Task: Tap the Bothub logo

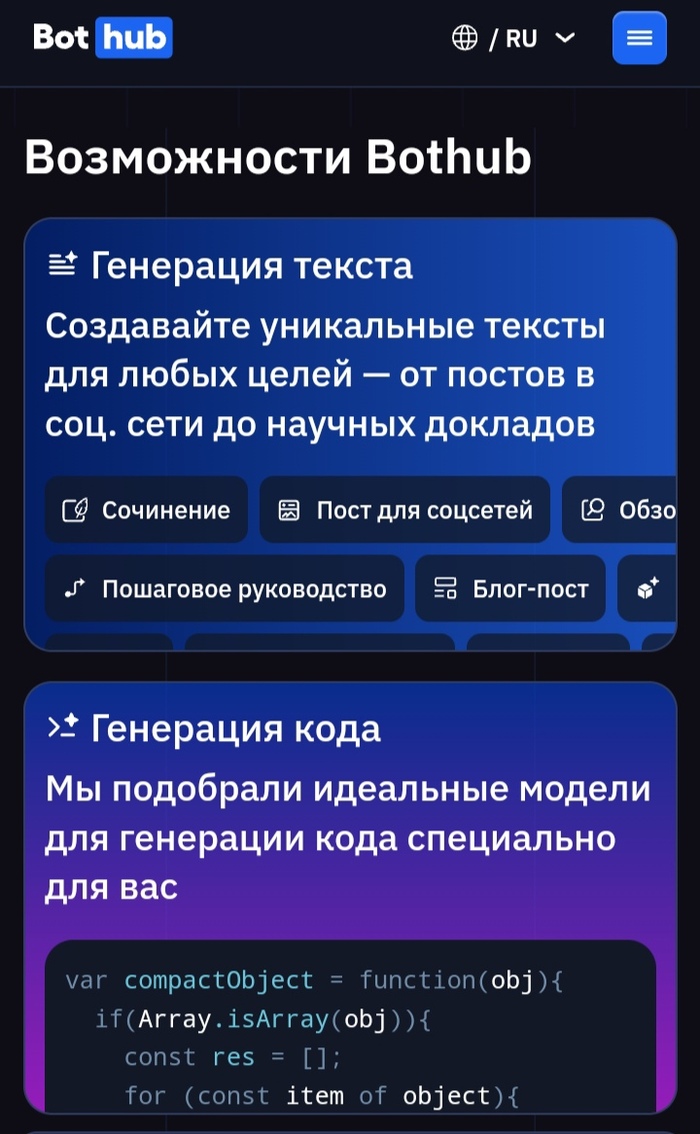Action: point(103,38)
